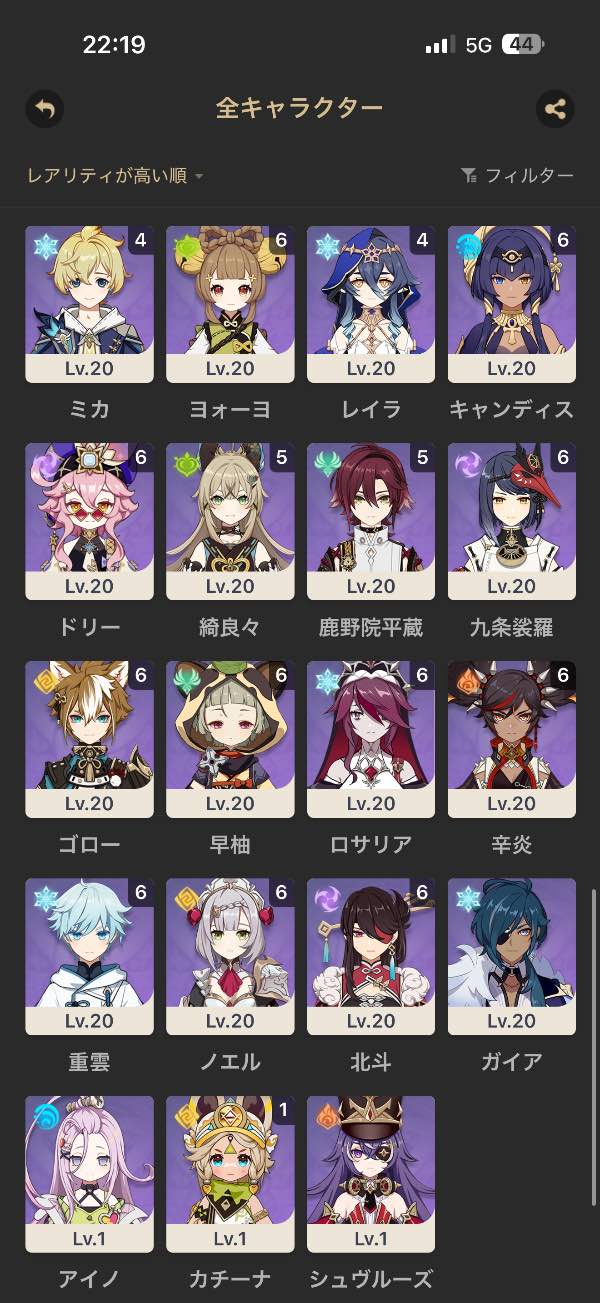This screenshot has height=1303, width=600.
Task: Open the フィルター options
Action: [518, 176]
